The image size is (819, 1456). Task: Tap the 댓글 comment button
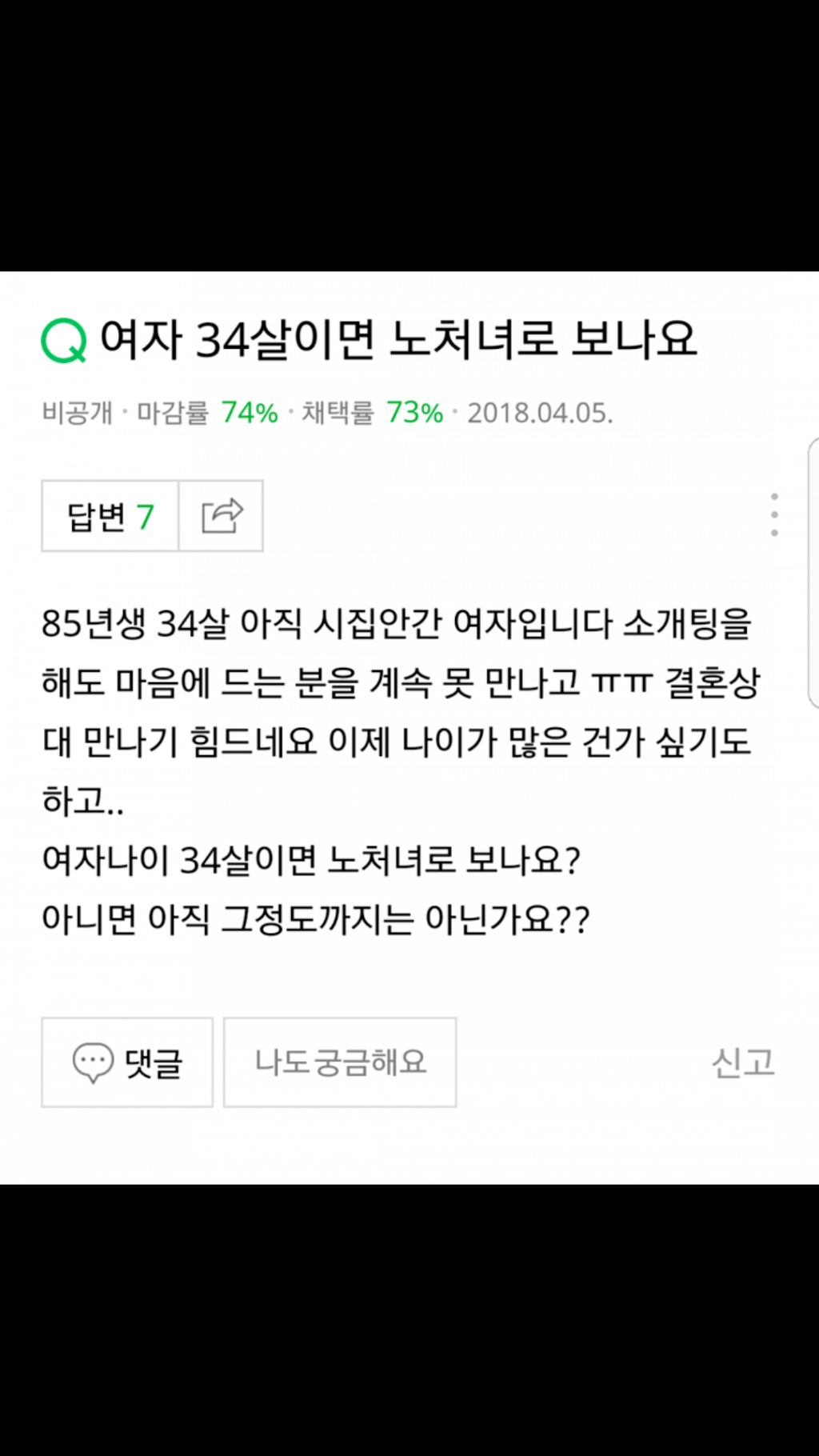(x=127, y=1062)
